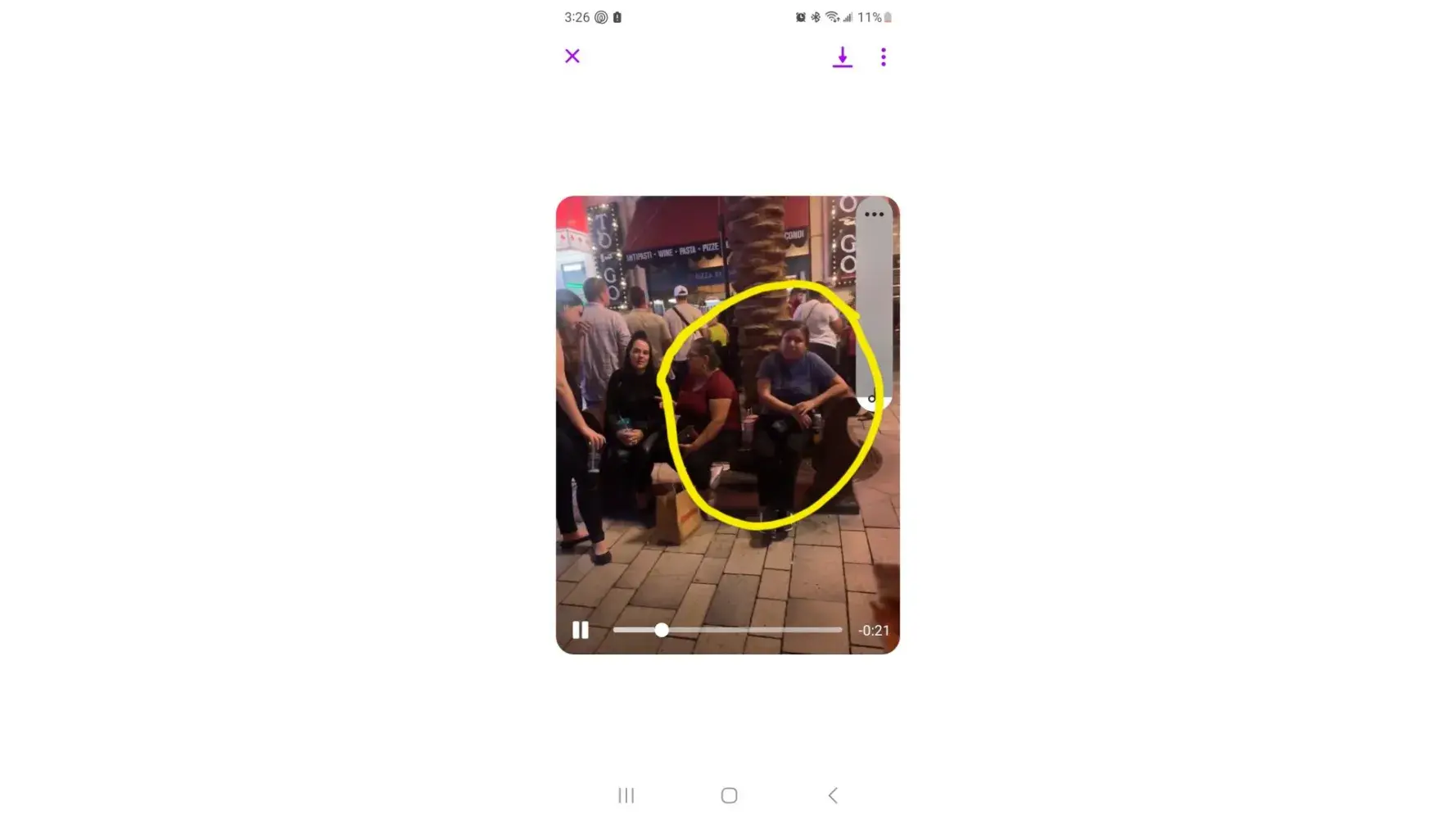Open the recent apps view
1456x819 pixels.
pos(626,795)
